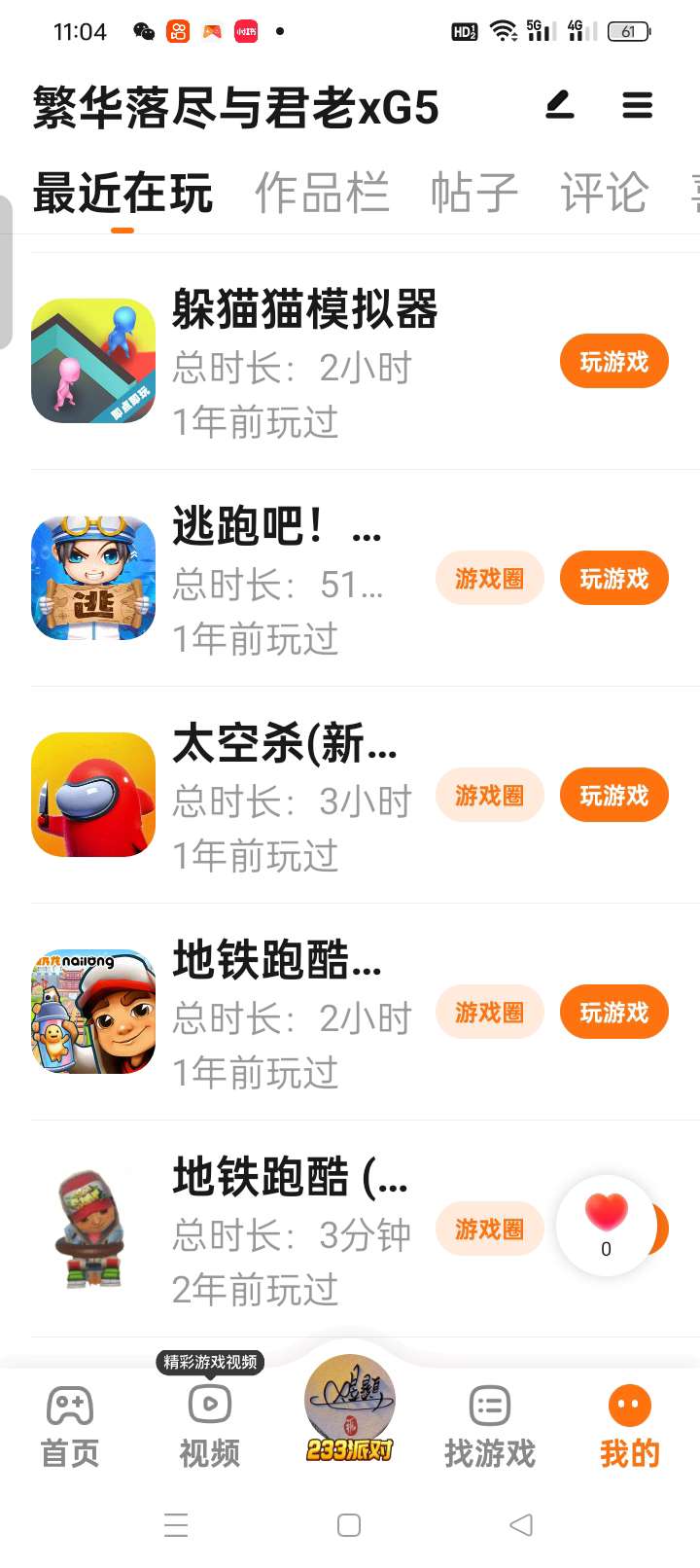Open 游戏圈 for 地铁跑酷 played 2年前
700x1568 pixels.
click(x=489, y=1229)
